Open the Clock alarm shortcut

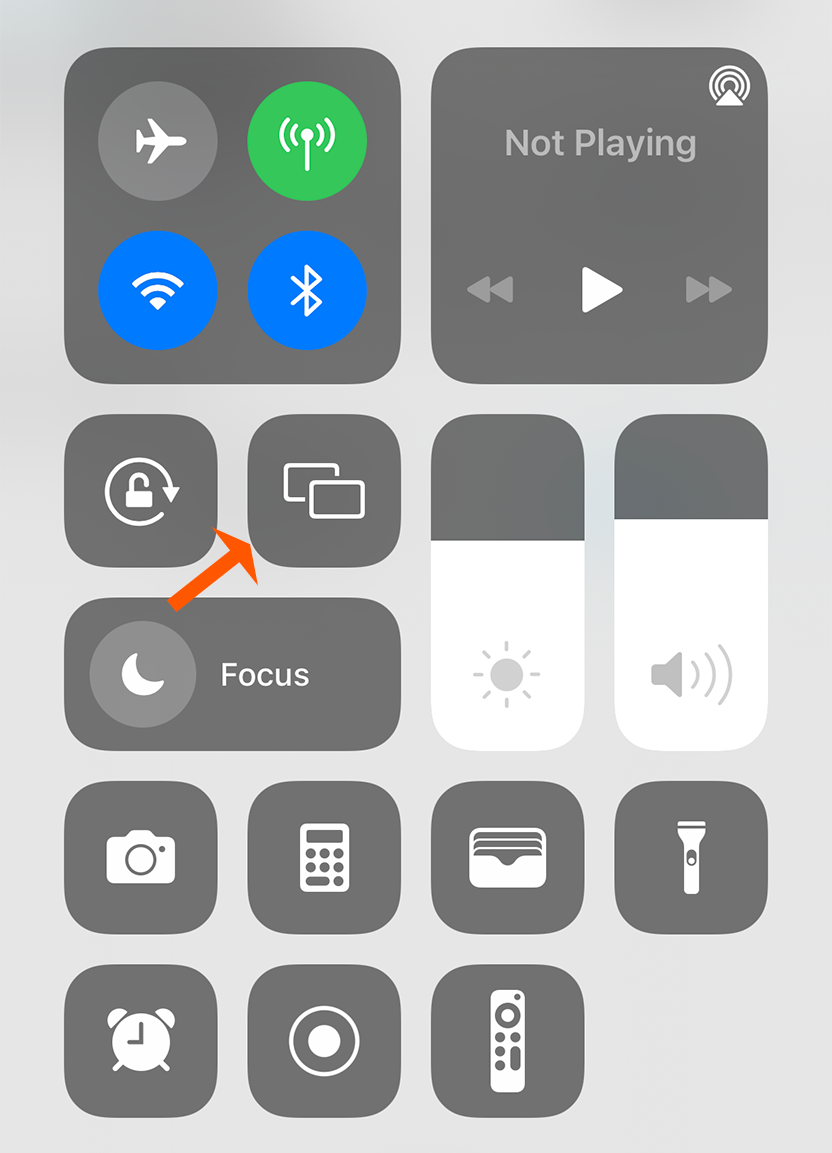click(x=140, y=1040)
